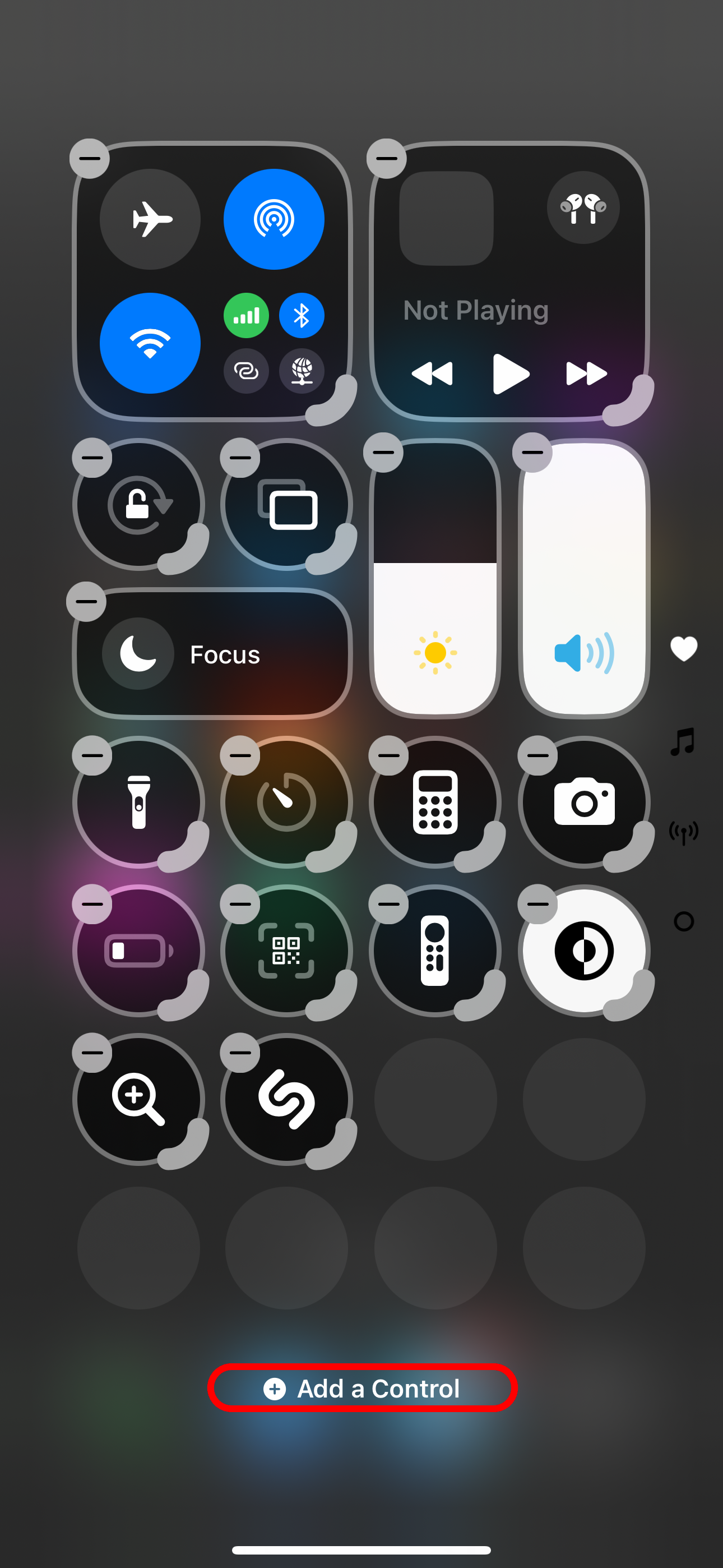Viewport: 723px width, 1568px height.
Task: Remove the QR code scanner control
Action: coord(240,904)
